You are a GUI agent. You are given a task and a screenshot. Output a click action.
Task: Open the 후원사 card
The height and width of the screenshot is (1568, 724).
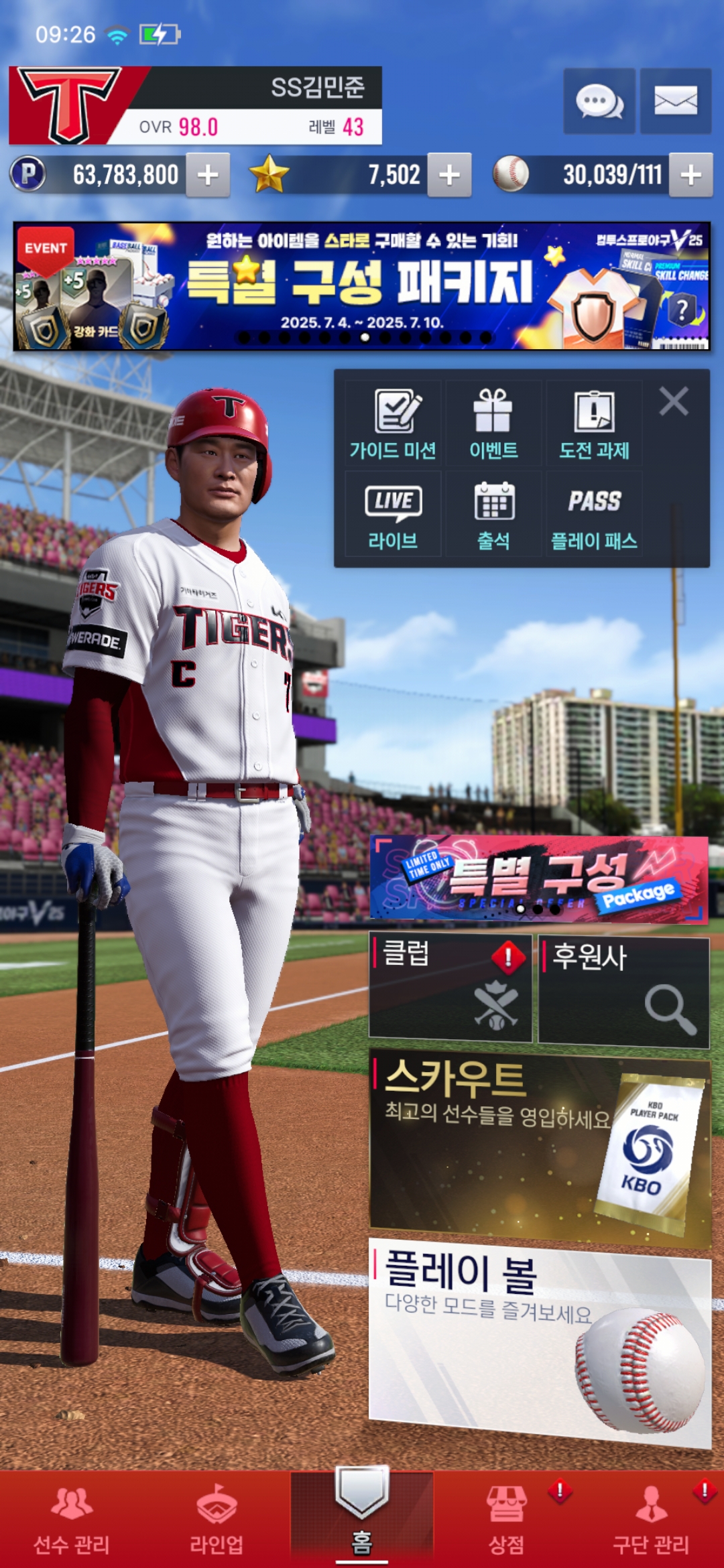(623, 989)
